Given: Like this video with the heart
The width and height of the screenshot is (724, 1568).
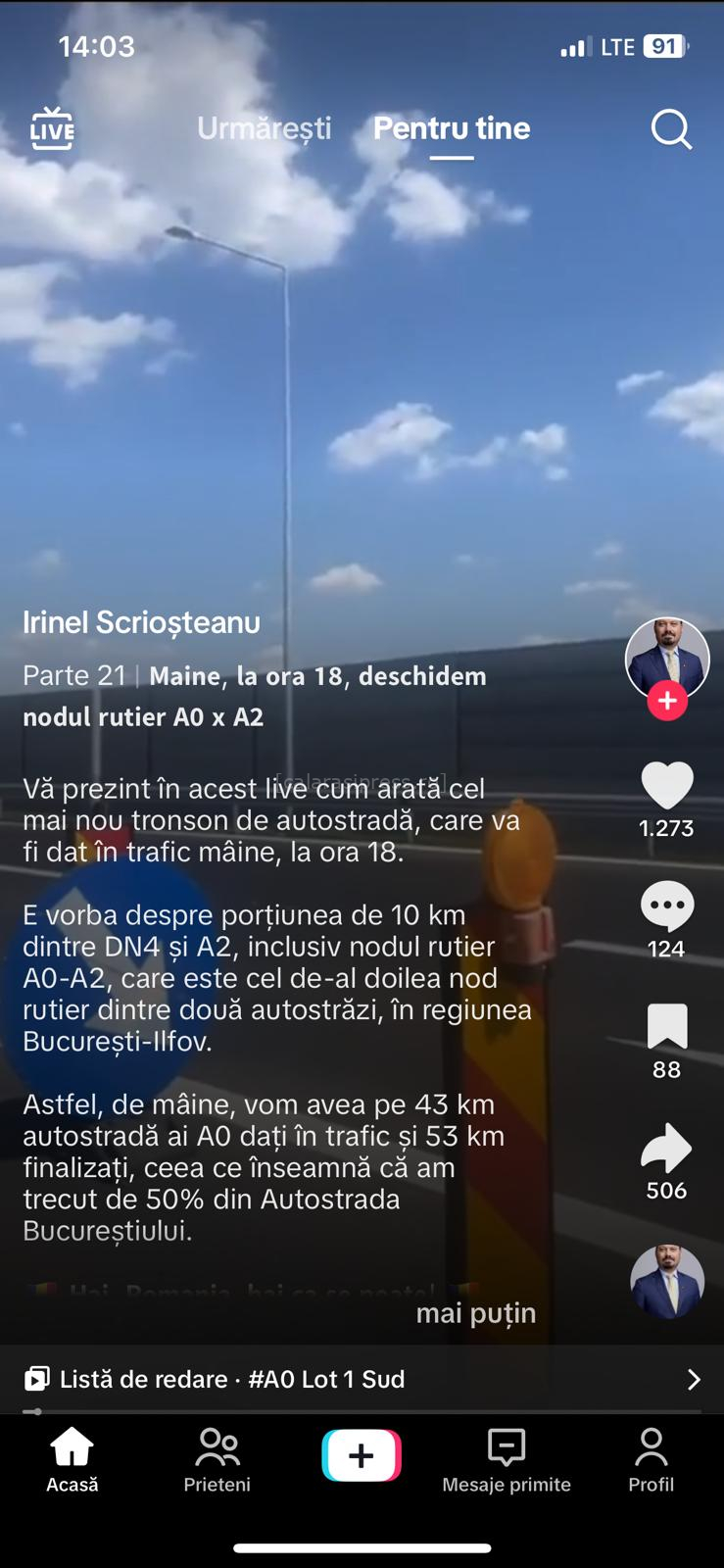Looking at the screenshot, I should point(667,785).
